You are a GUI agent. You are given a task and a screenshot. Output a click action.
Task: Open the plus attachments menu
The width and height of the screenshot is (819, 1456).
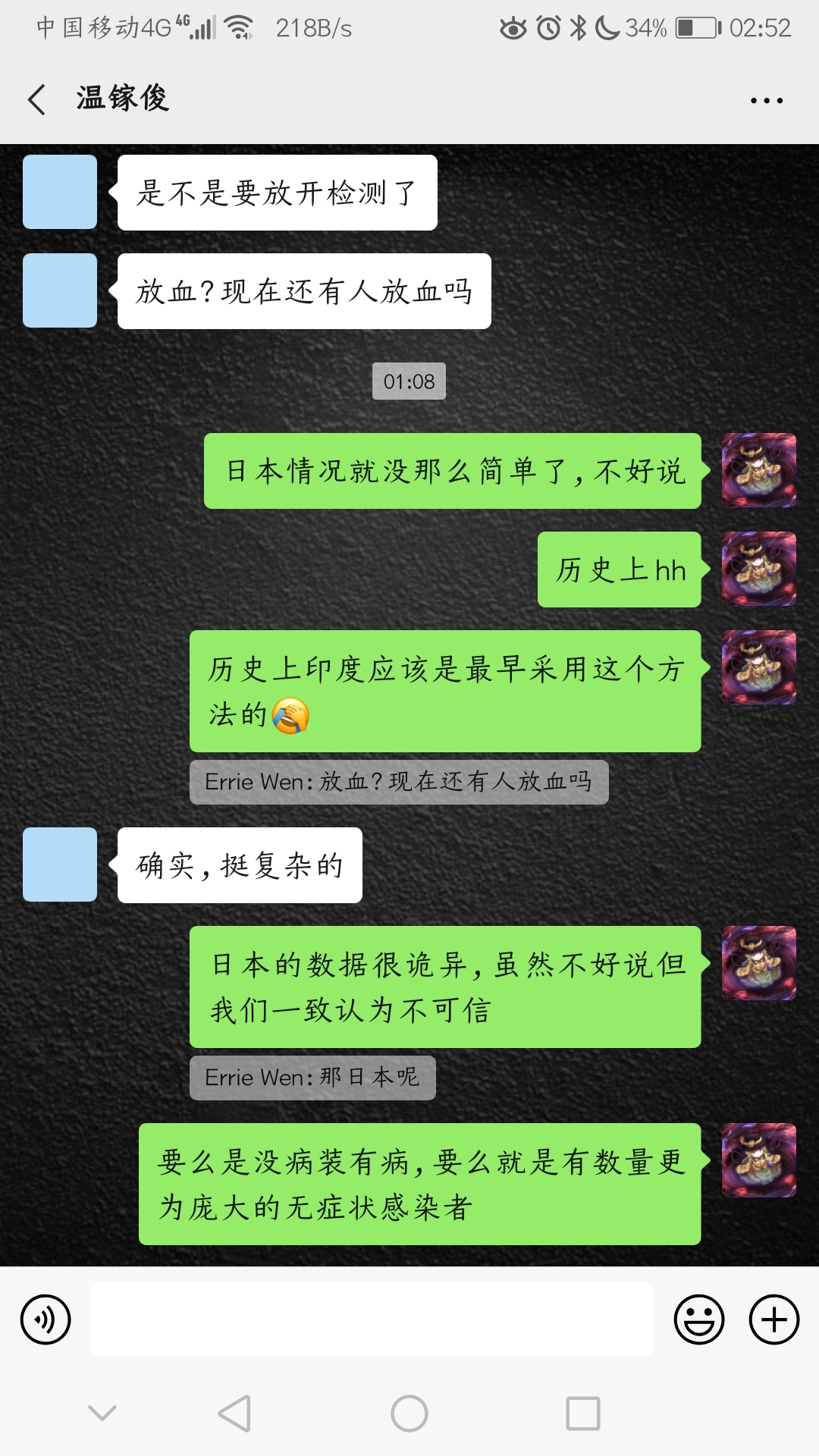pos(773,1319)
